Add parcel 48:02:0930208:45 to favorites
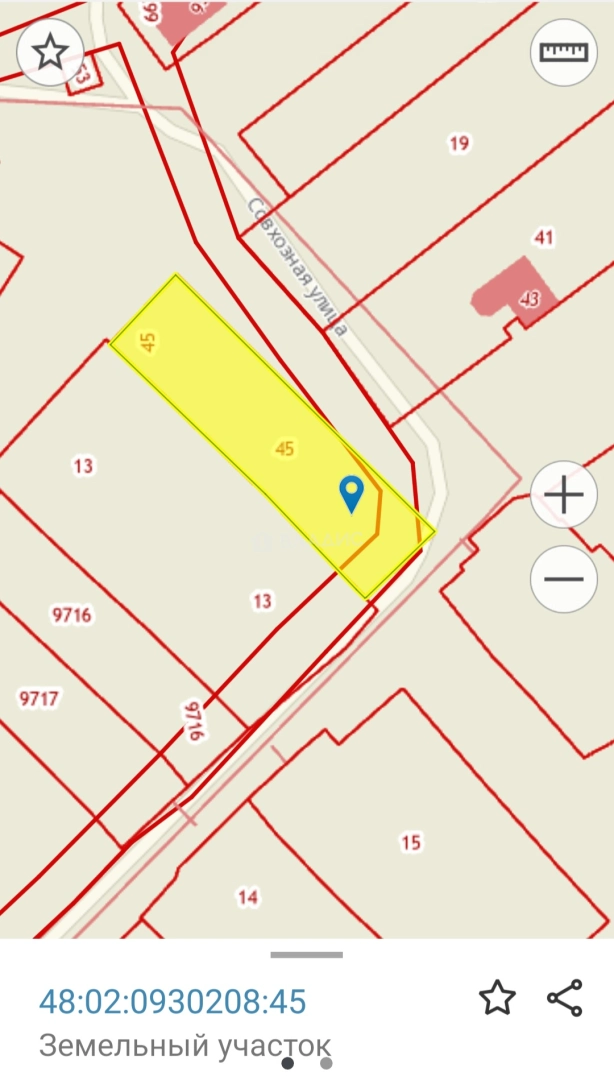The width and height of the screenshot is (614, 1080). tap(497, 998)
